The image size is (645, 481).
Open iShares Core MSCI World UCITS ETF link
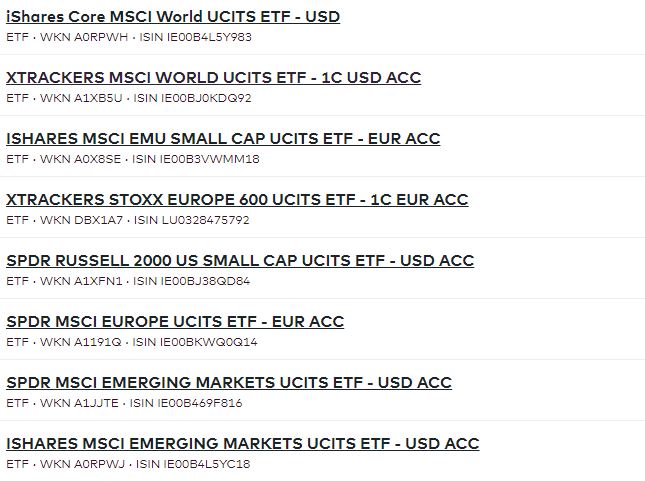[x=172, y=17]
